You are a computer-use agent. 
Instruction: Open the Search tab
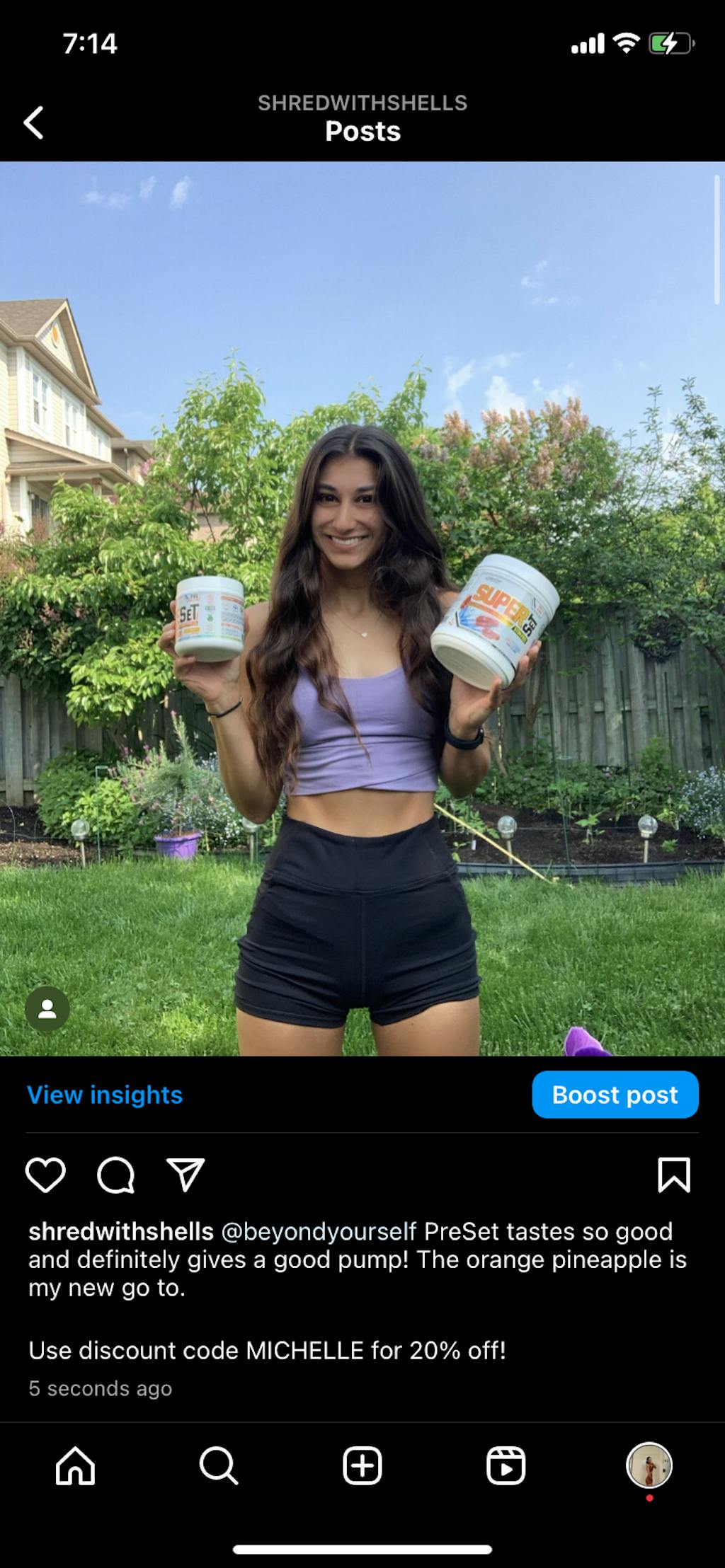(x=218, y=1465)
